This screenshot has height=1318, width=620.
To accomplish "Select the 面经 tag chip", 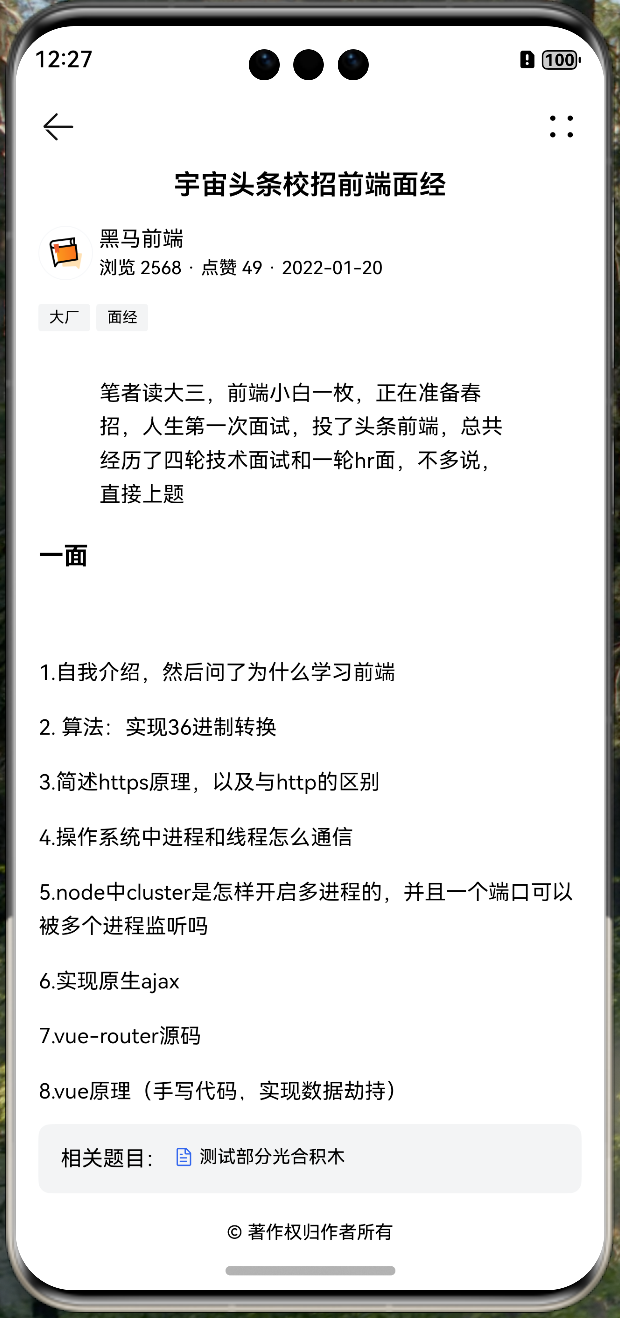I will point(122,317).
